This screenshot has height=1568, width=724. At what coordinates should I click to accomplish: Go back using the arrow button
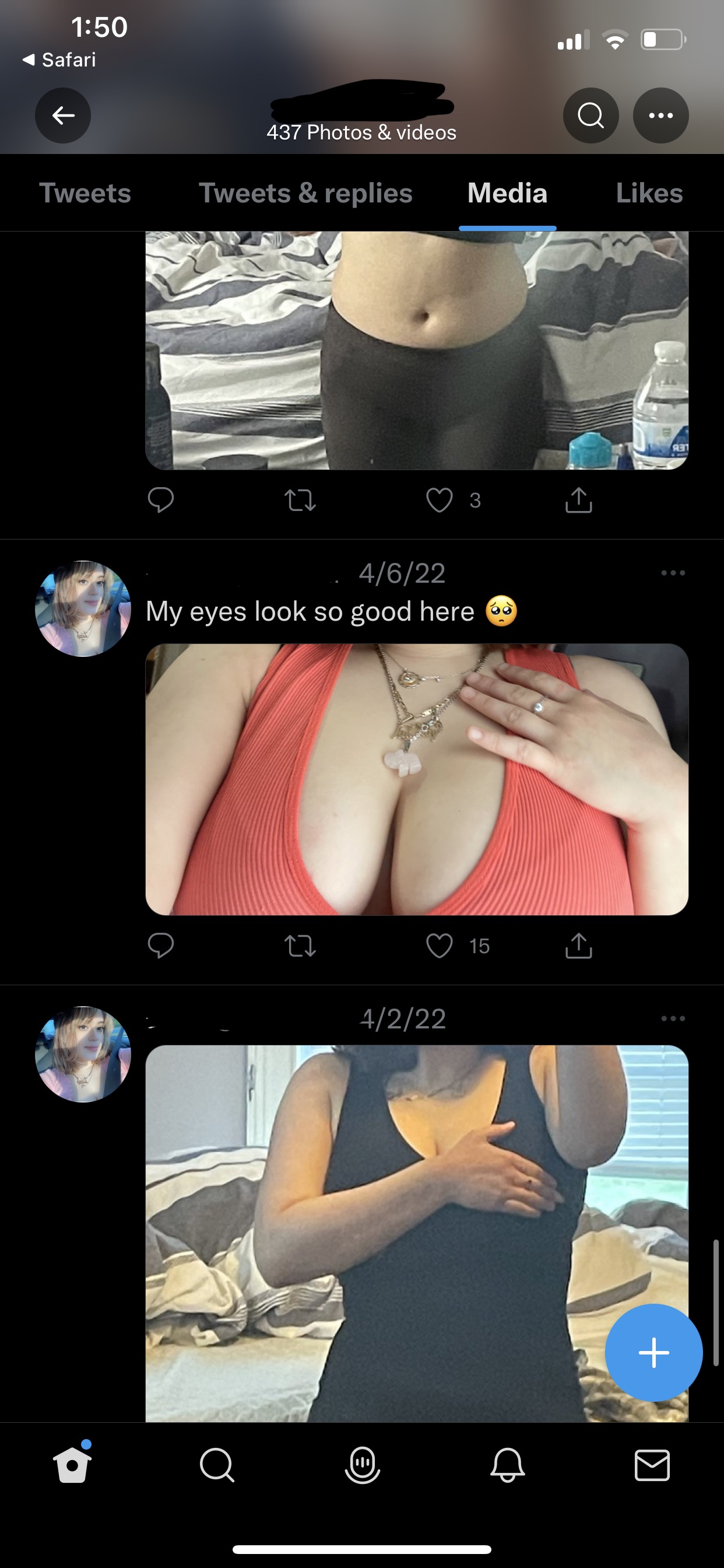point(63,115)
